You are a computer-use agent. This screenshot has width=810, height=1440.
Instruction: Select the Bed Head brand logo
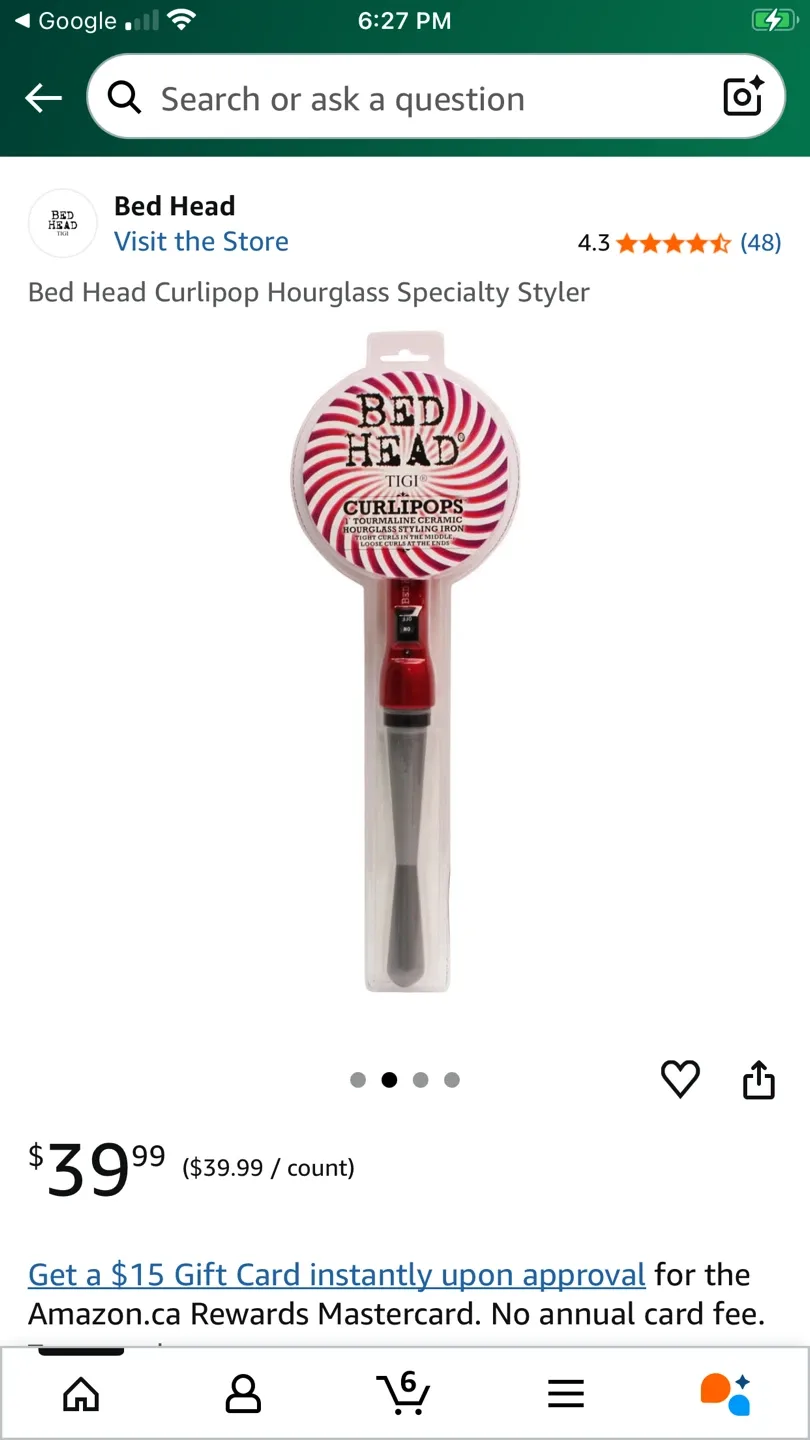[x=62, y=222]
